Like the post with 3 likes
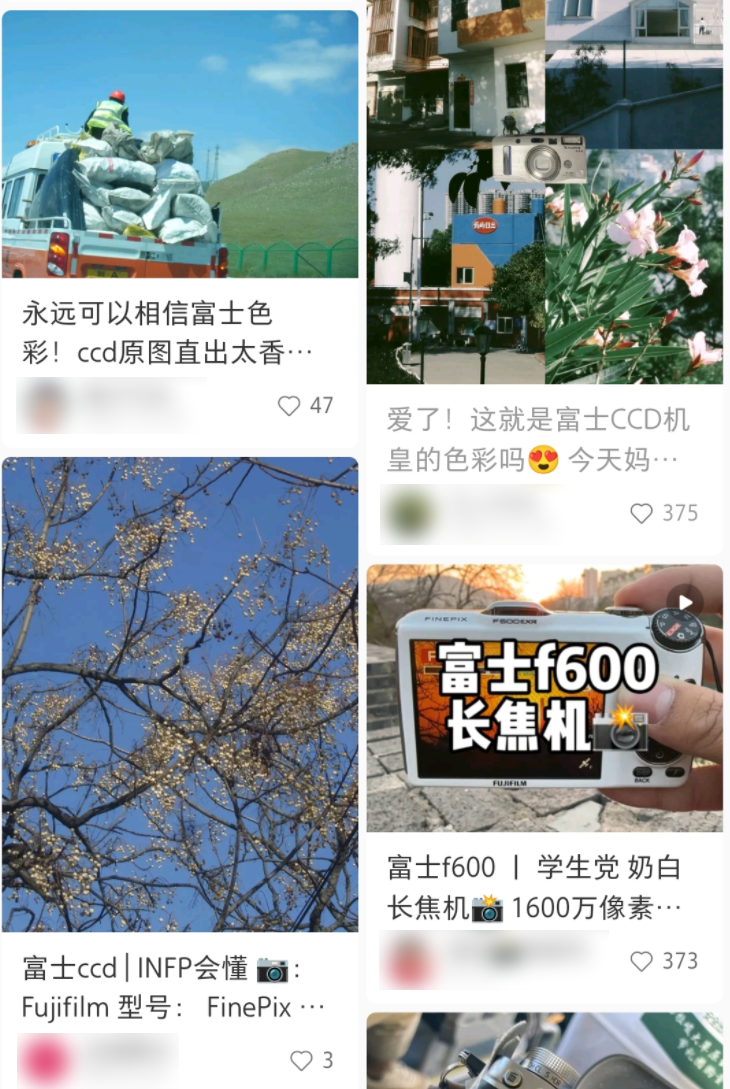 pyautogui.click(x=301, y=1061)
